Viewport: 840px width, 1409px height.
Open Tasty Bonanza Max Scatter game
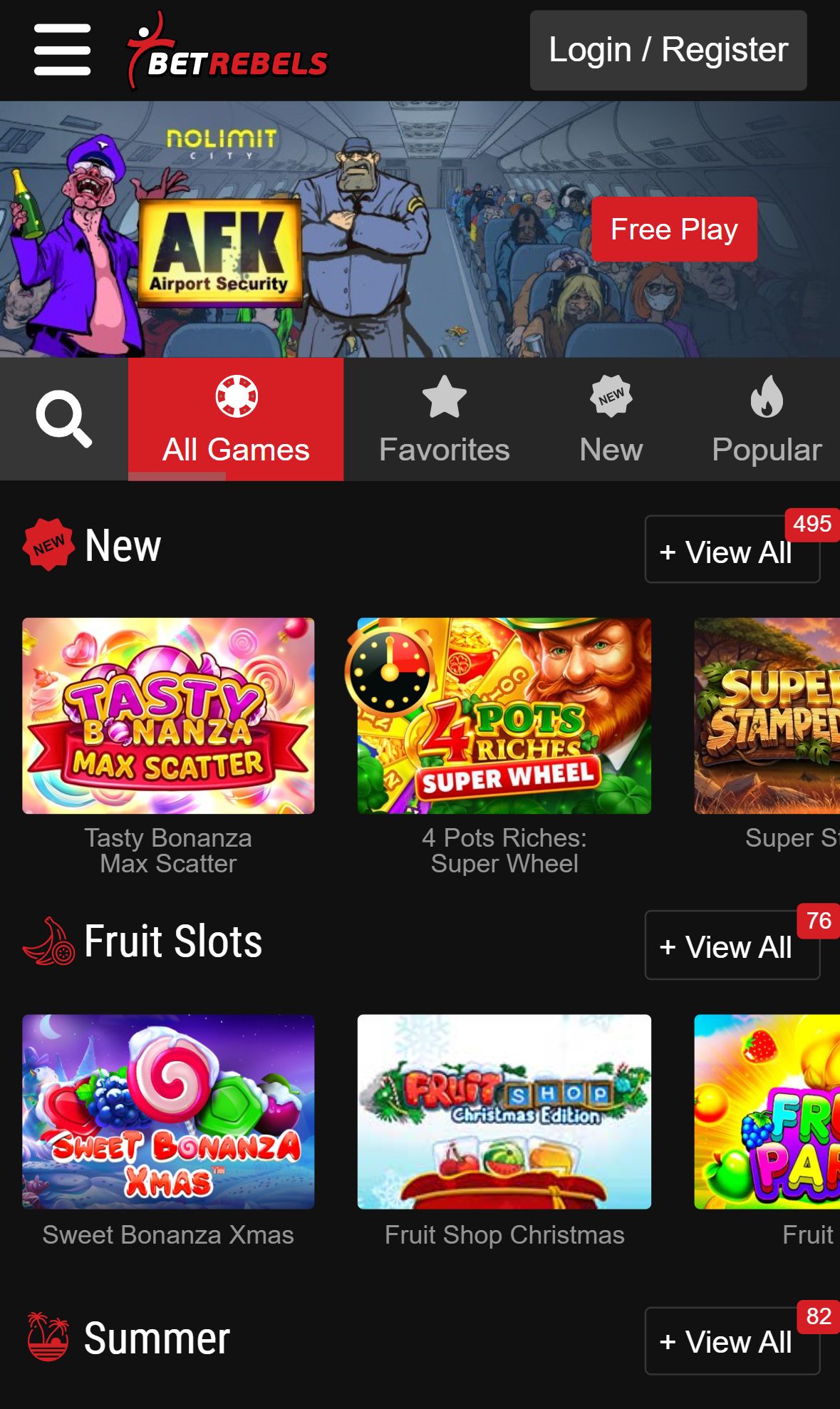pos(168,716)
